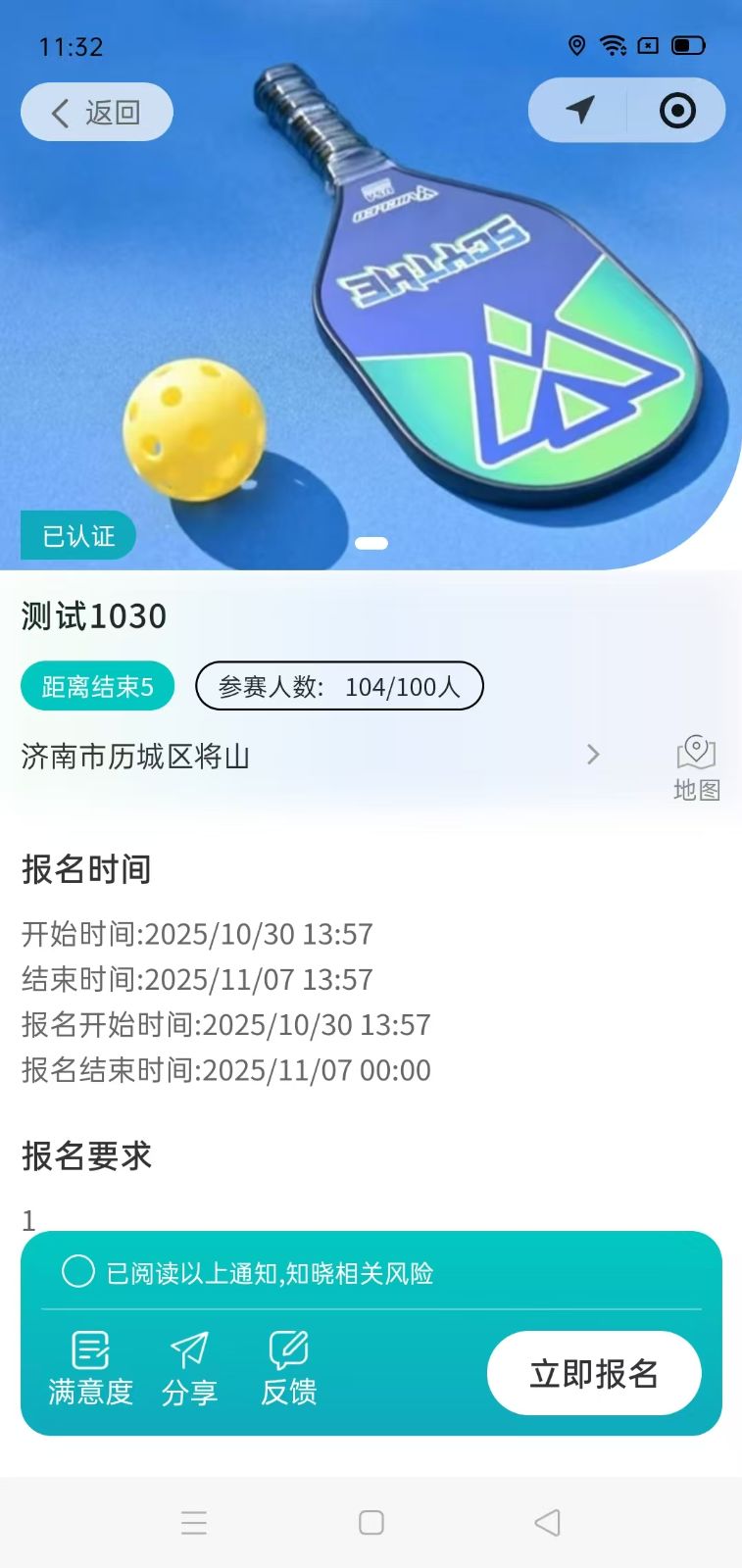Image resolution: width=742 pixels, height=1568 pixels.
Task: Open the system recent apps menu
Action: tap(194, 1522)
